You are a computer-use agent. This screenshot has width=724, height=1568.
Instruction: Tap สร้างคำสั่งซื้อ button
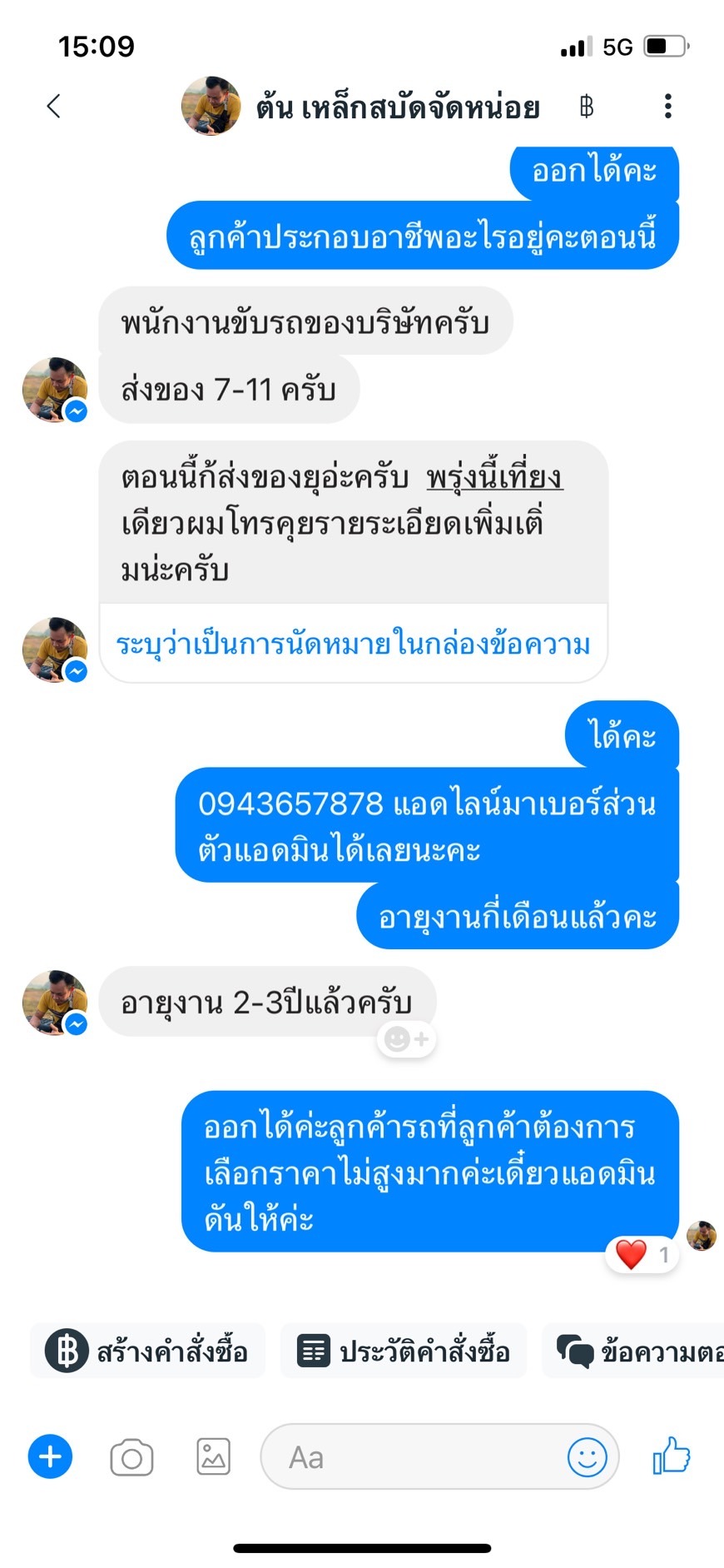[x=148, y=1351]
